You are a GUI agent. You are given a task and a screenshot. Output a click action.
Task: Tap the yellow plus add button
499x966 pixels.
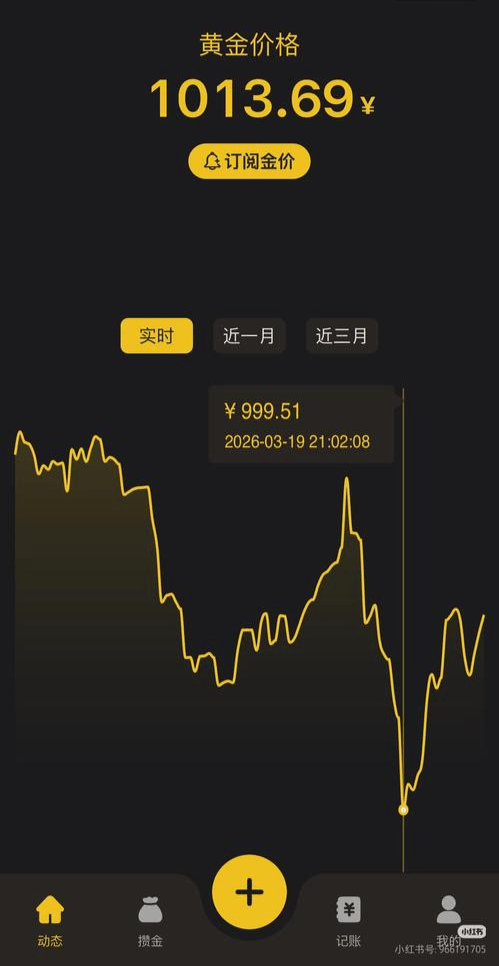coord(249,891)
